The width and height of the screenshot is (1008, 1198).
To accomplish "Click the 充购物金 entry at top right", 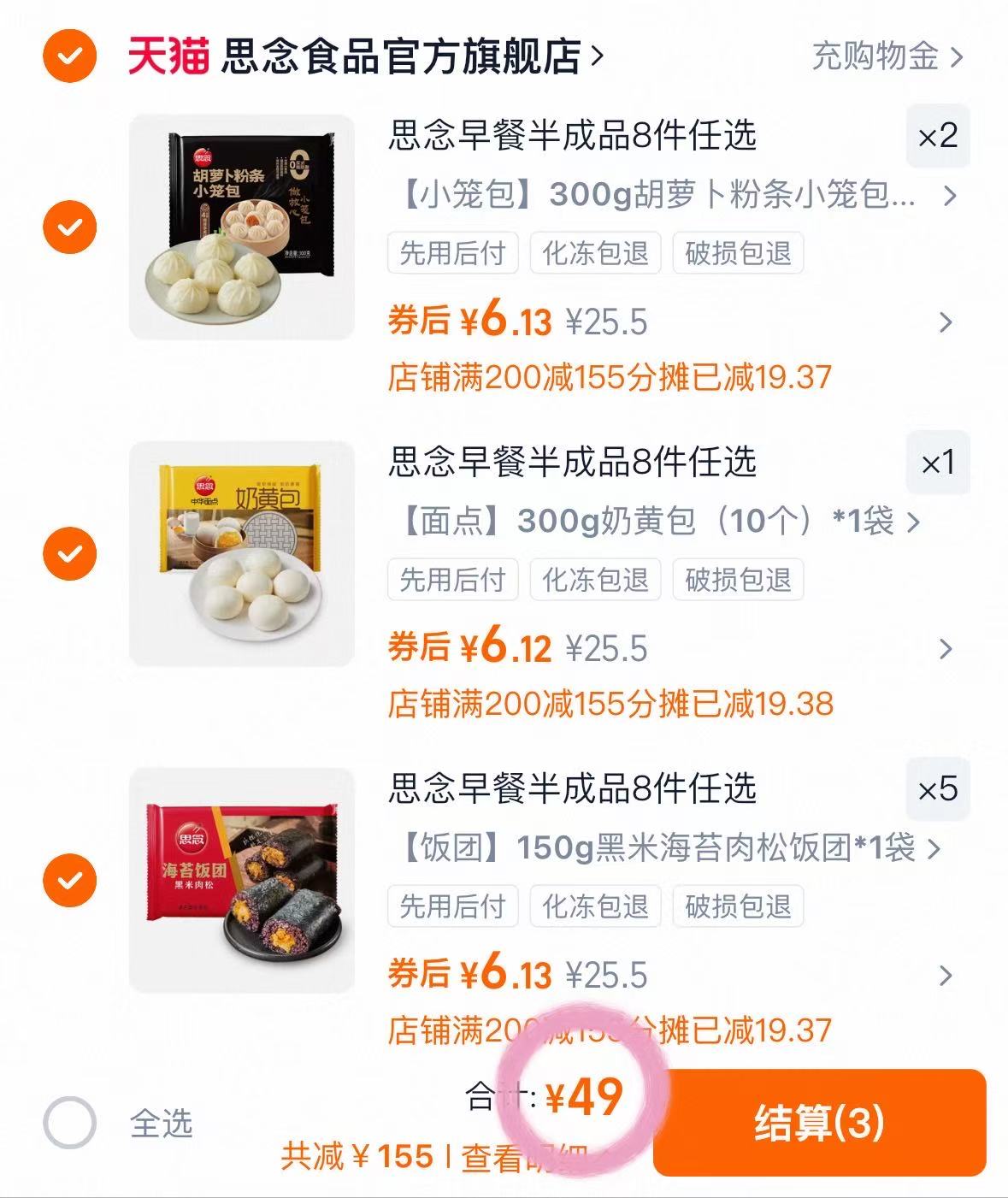I will (872, 56).
